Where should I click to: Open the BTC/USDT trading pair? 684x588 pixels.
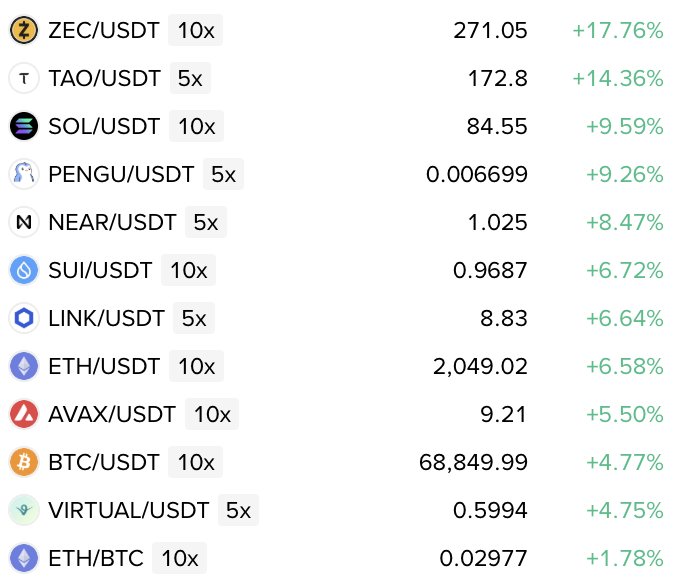click(103, 462)
